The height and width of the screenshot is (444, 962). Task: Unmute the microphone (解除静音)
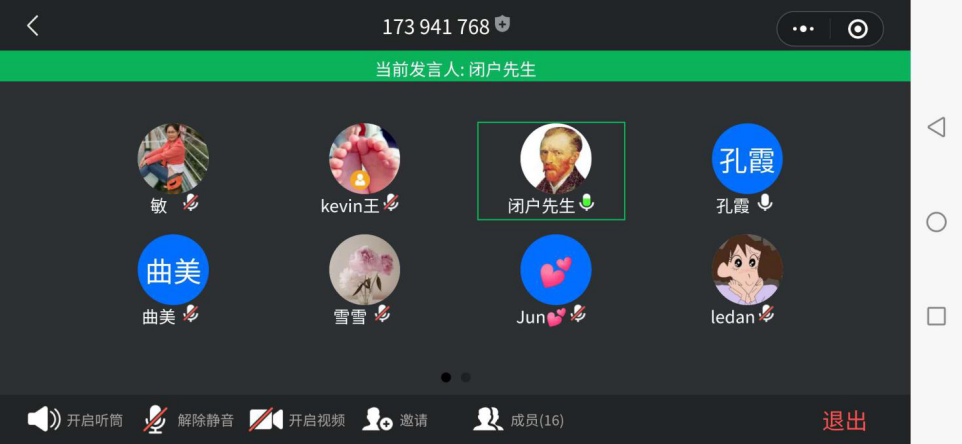coord(188,419)
